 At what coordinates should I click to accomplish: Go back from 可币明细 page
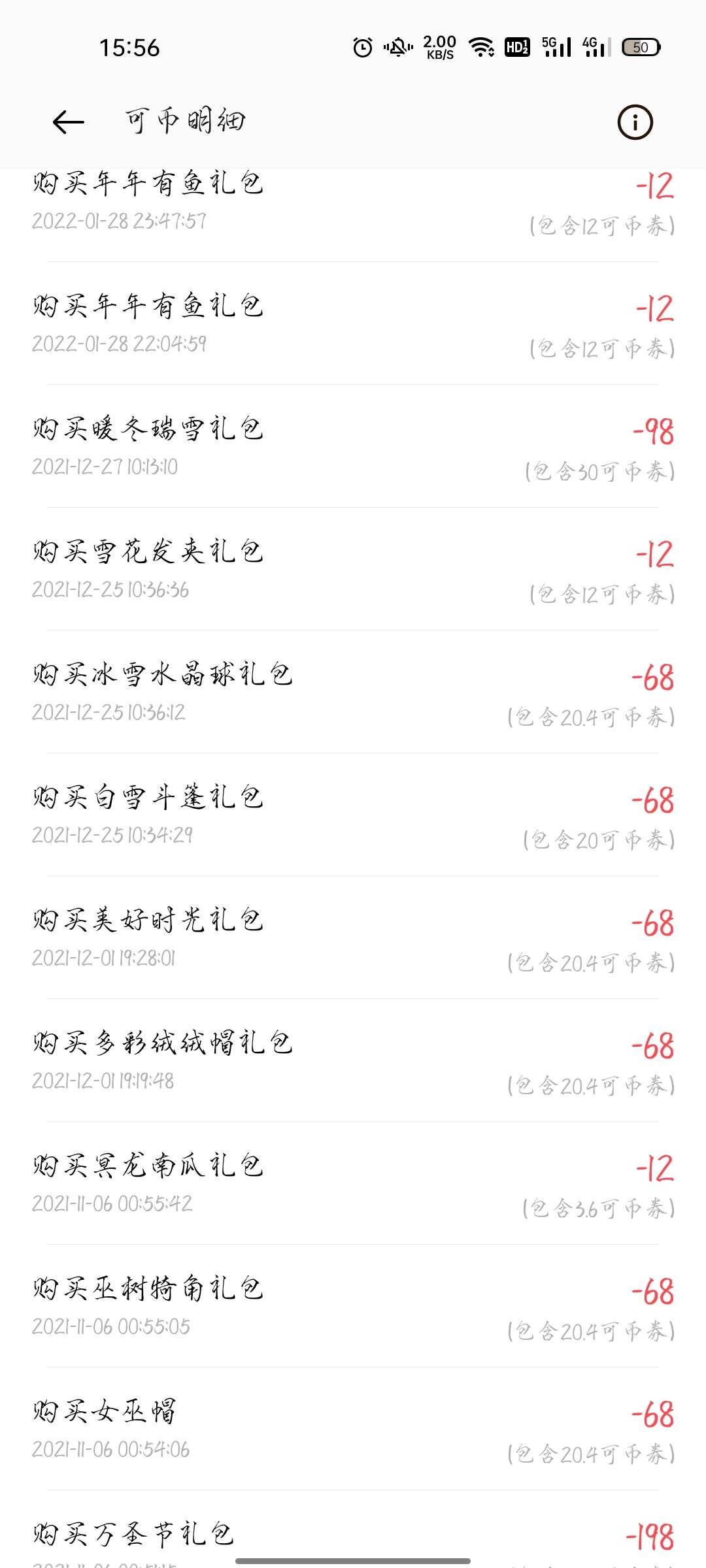68,122
